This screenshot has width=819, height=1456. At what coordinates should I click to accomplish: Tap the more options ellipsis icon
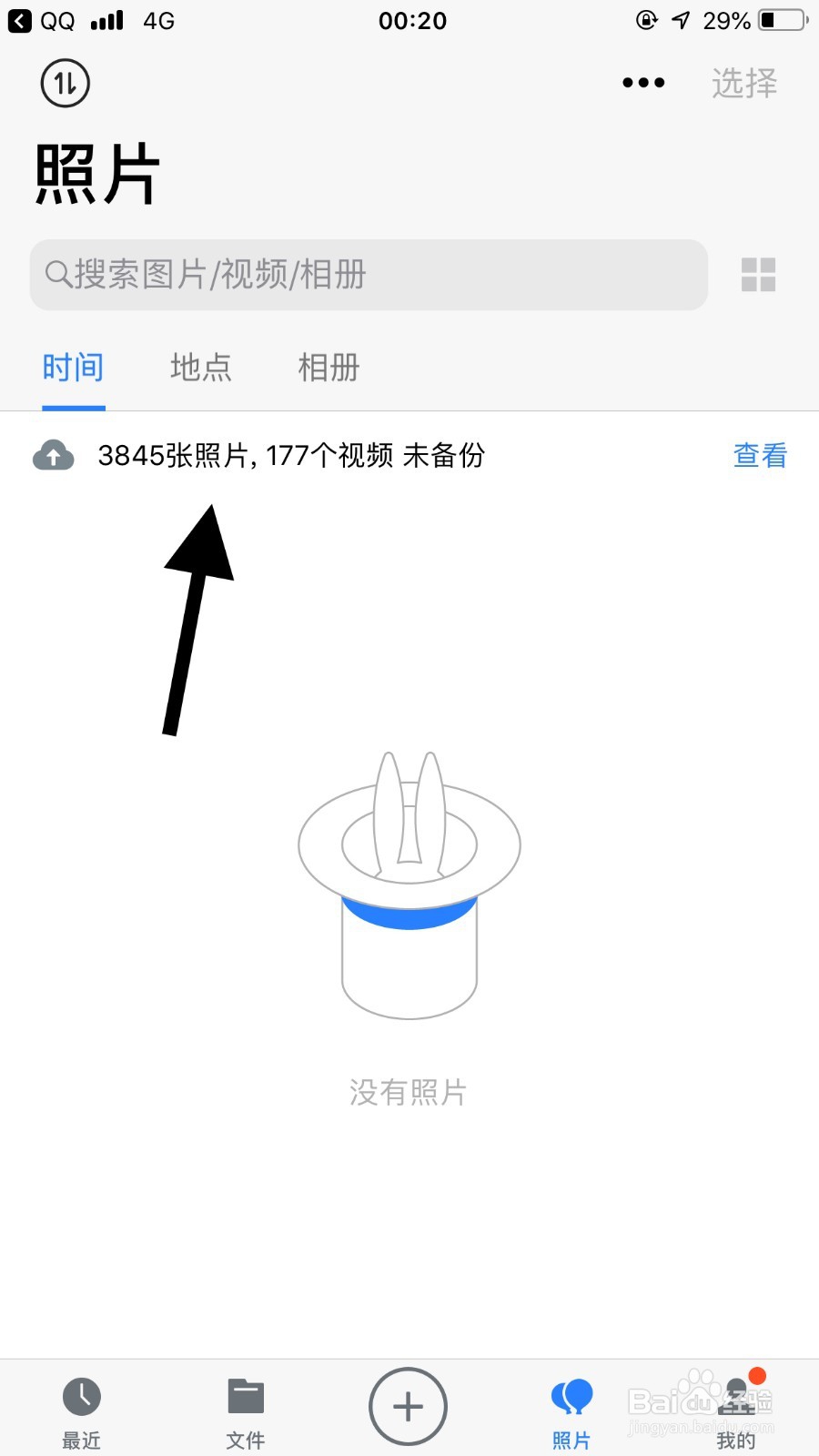point(642,83)
